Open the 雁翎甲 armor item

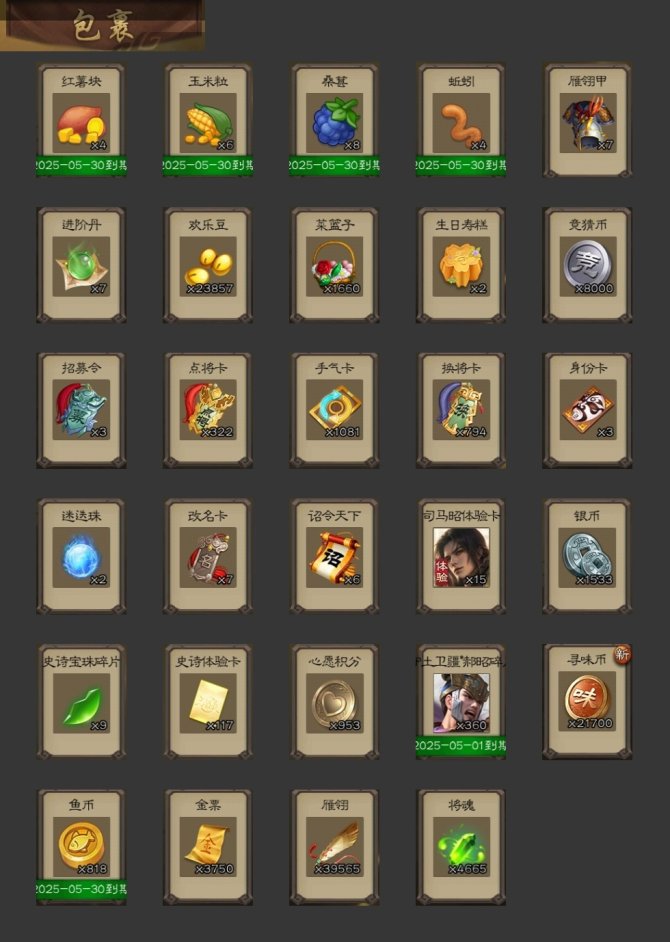coord(588,122)
